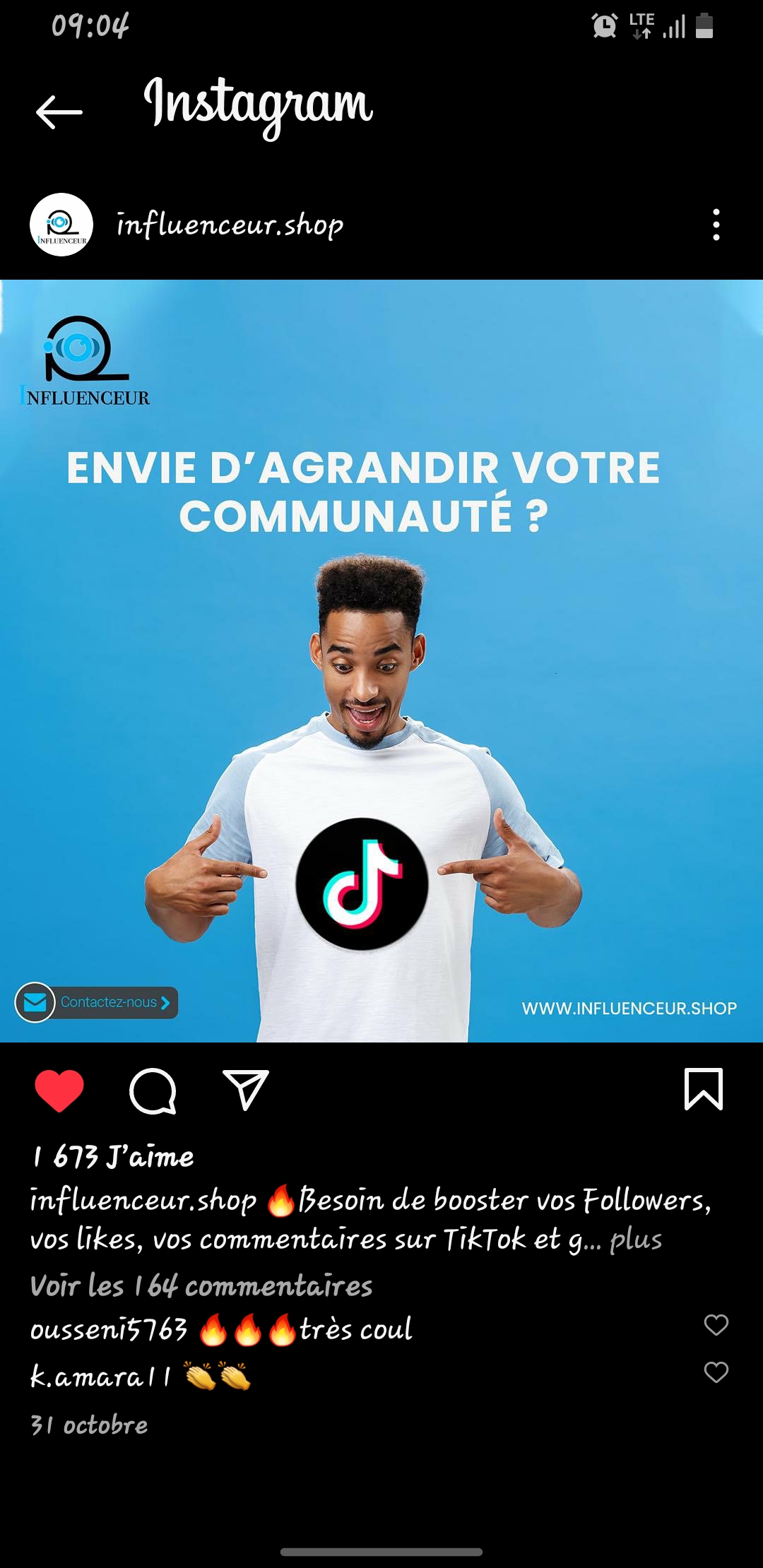Screen dimensions: 763x1568
Task: Go back using the arrow
Action: tap(59, 112)
